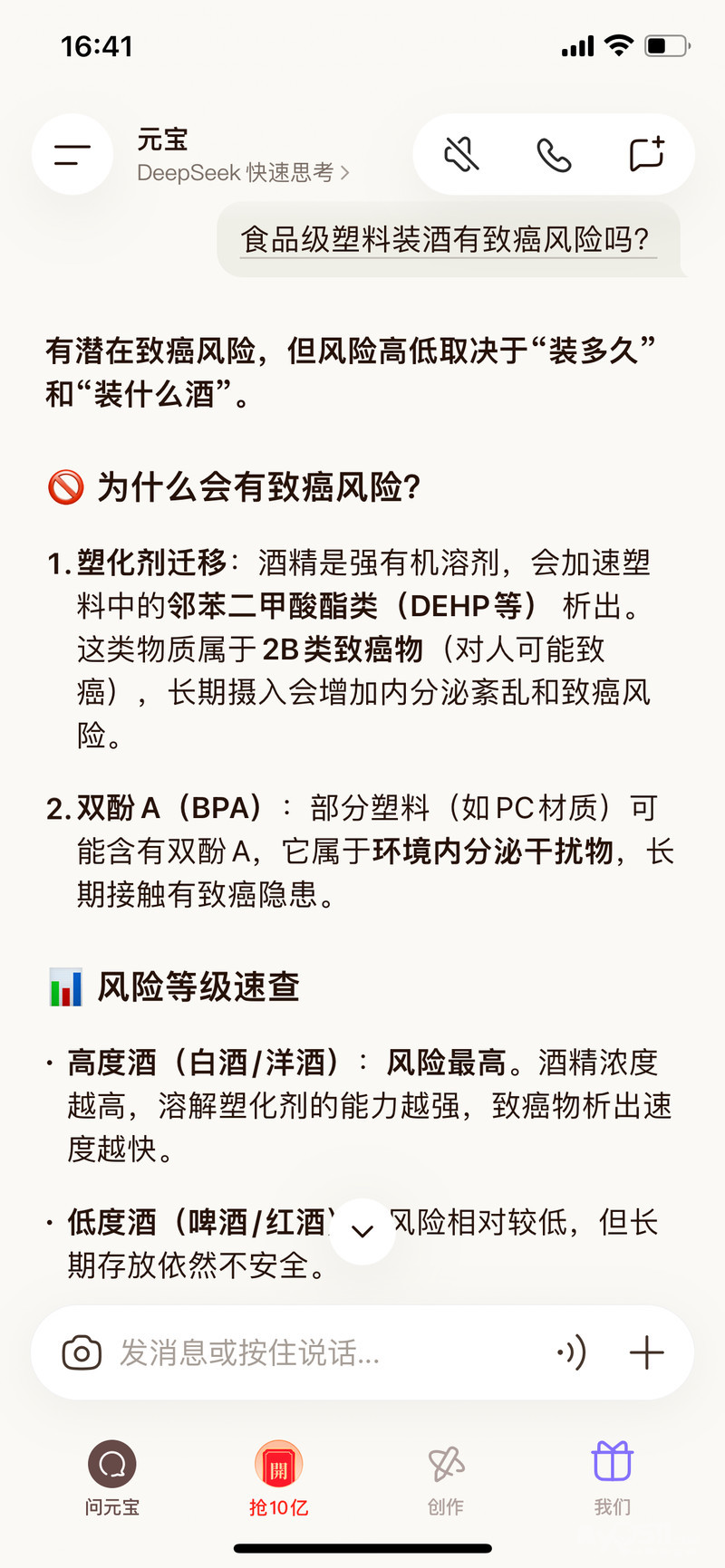Toggle the mute voice icon
Screen dimensions: 725x1568
[461, 155]
